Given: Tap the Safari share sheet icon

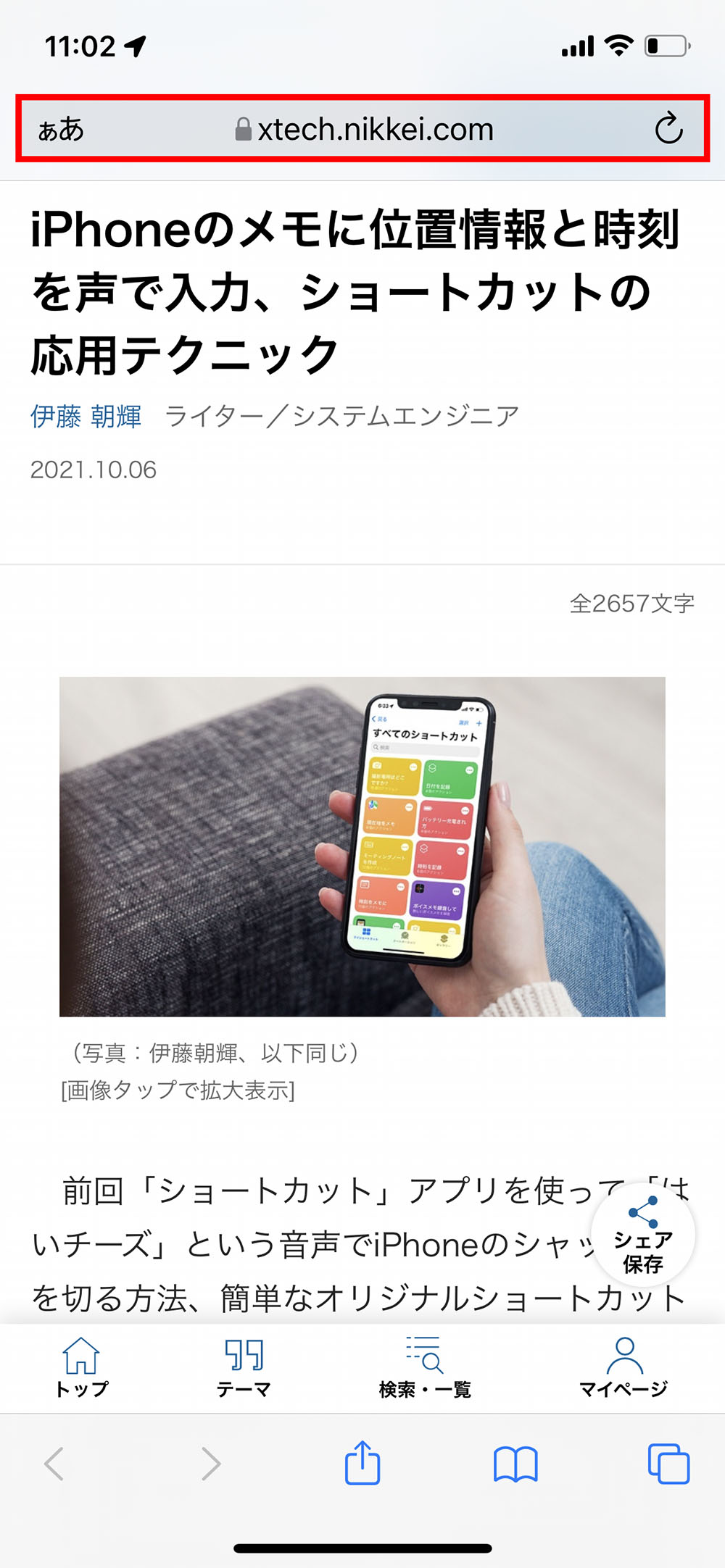Looking at the screenshot, I should tap(362, 1461).
